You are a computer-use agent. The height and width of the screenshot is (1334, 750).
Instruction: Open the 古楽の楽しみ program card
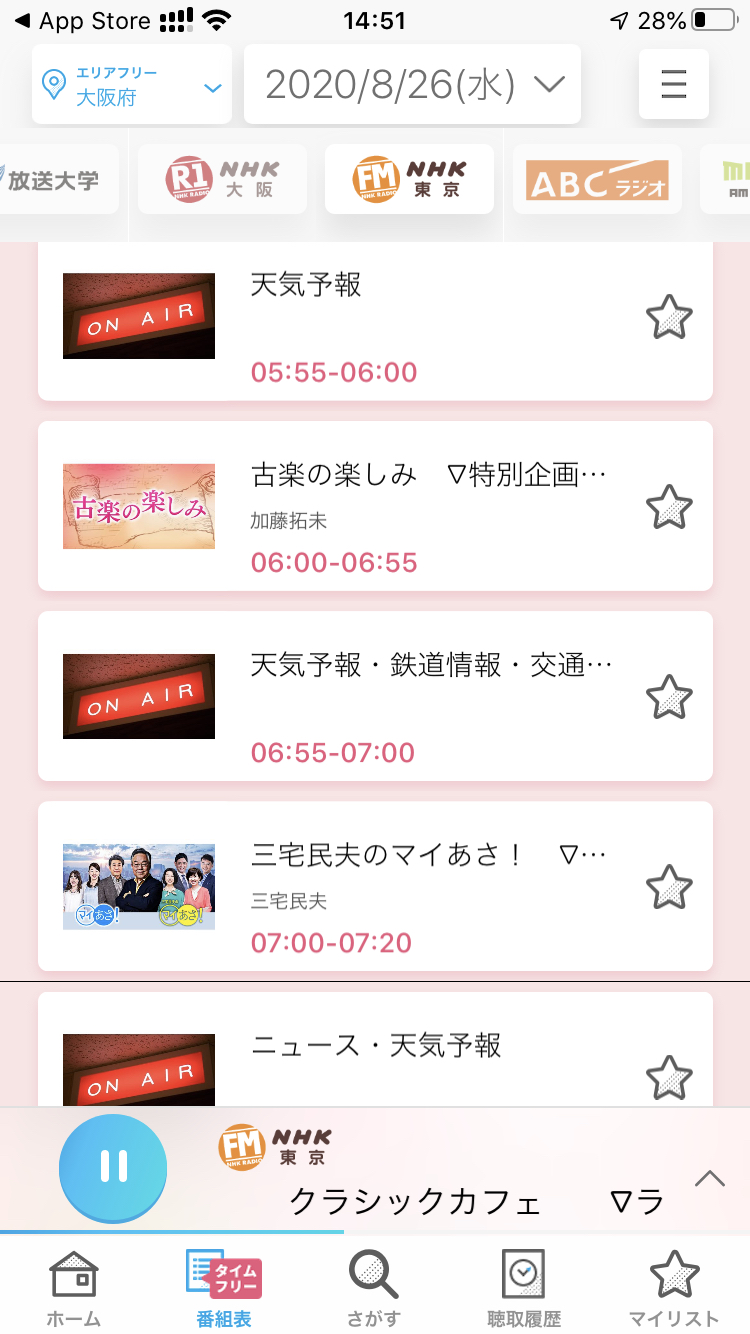click(375, 506)
